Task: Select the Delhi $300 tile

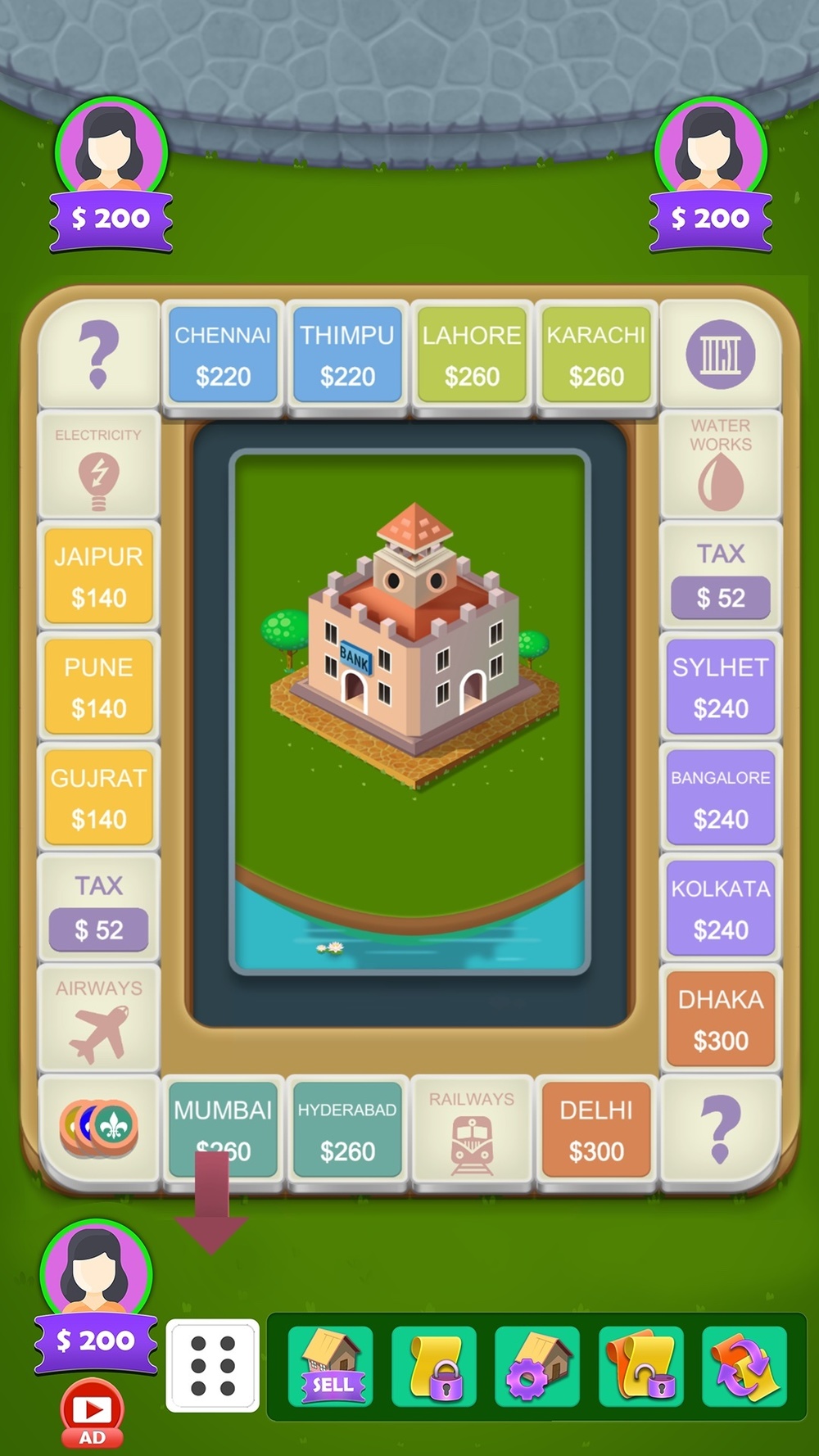Action: point(596,1130)
